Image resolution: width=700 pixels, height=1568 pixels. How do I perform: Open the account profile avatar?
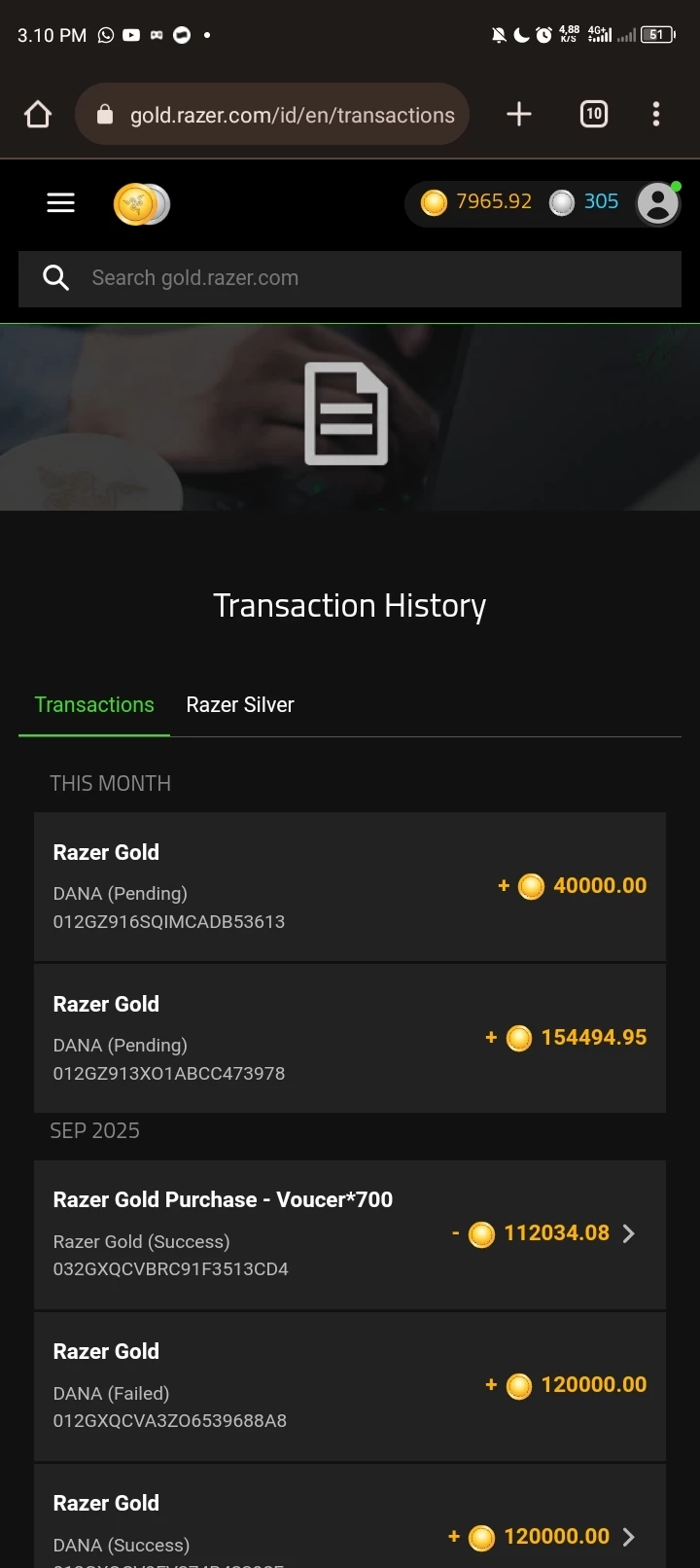[x=658, y=203]
